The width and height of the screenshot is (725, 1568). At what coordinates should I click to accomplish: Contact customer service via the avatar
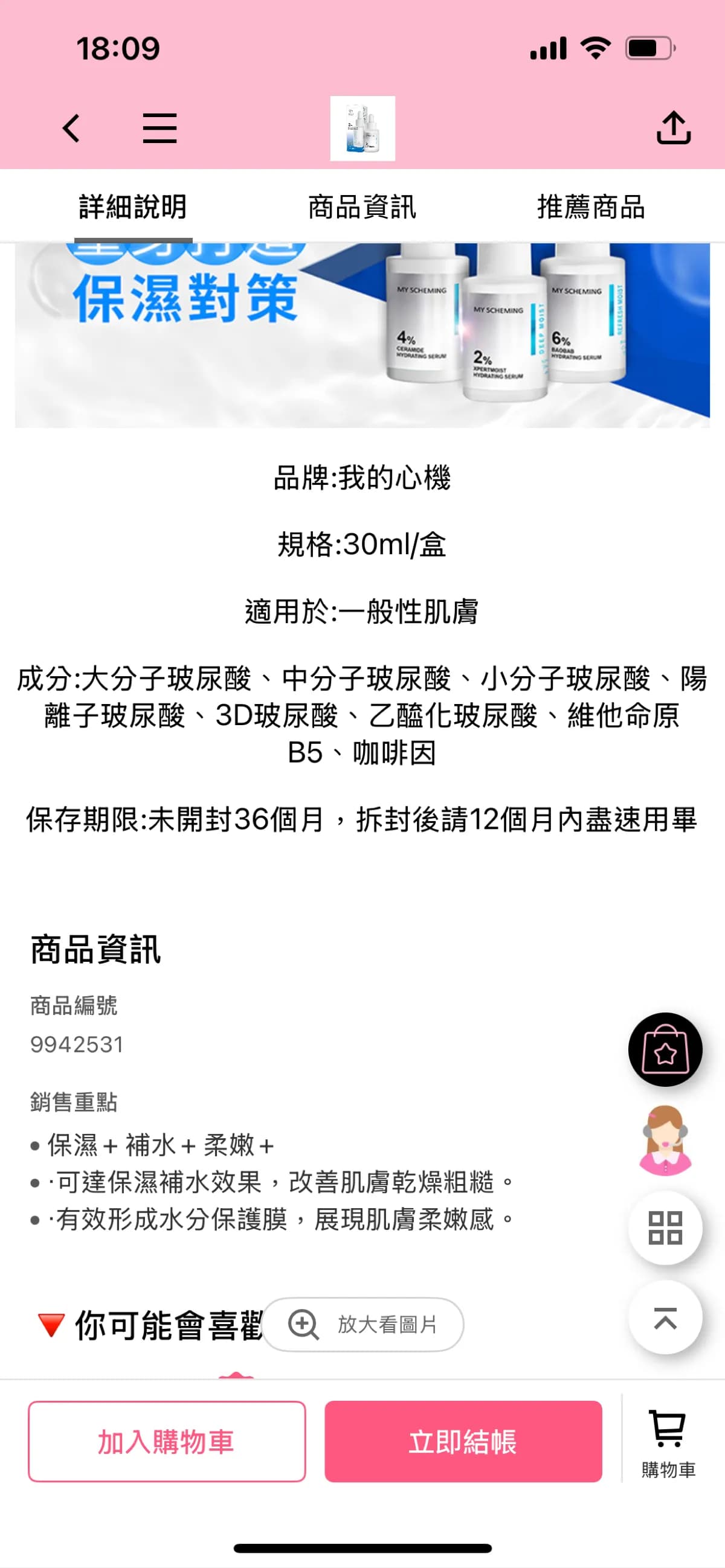pyautogui.click(x=665, y=1139)
